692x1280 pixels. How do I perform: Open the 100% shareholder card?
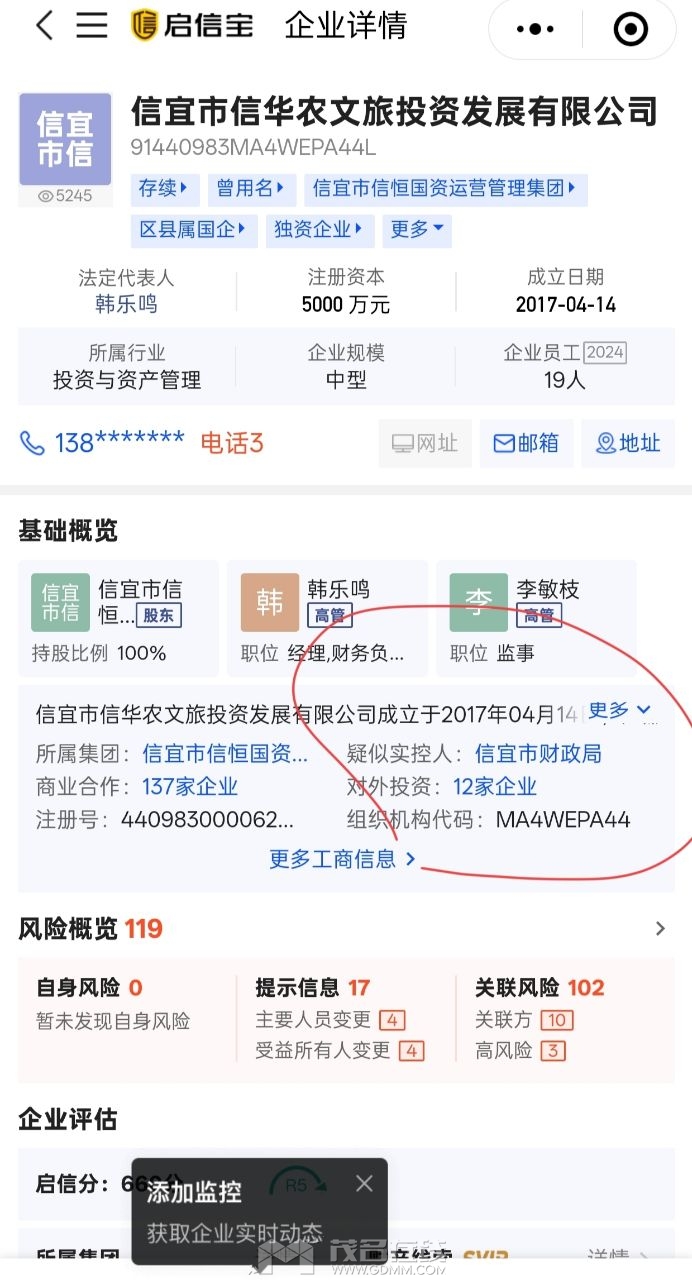coord(118,618)
